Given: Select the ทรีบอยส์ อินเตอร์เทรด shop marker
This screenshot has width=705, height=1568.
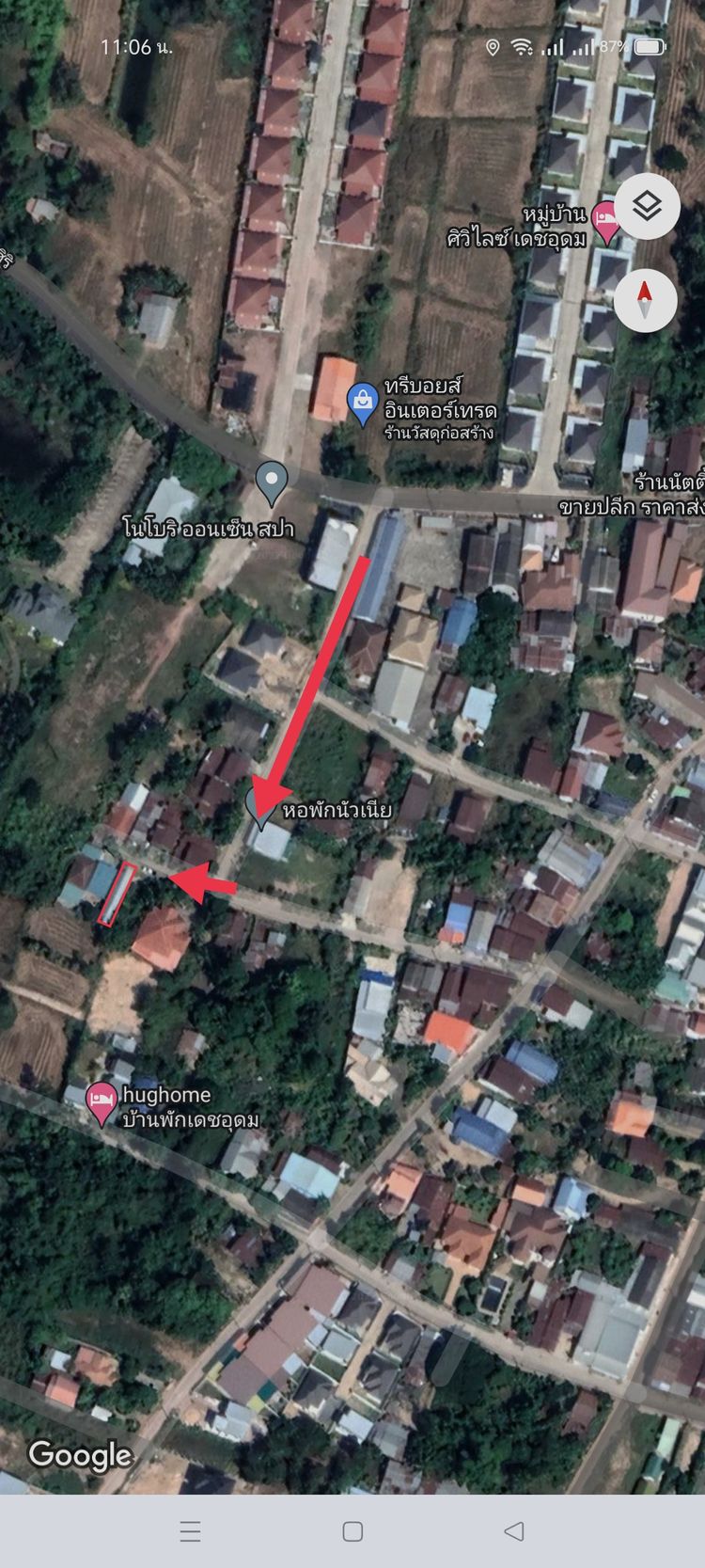Looking at the screenshot, I should pos(363,403).
